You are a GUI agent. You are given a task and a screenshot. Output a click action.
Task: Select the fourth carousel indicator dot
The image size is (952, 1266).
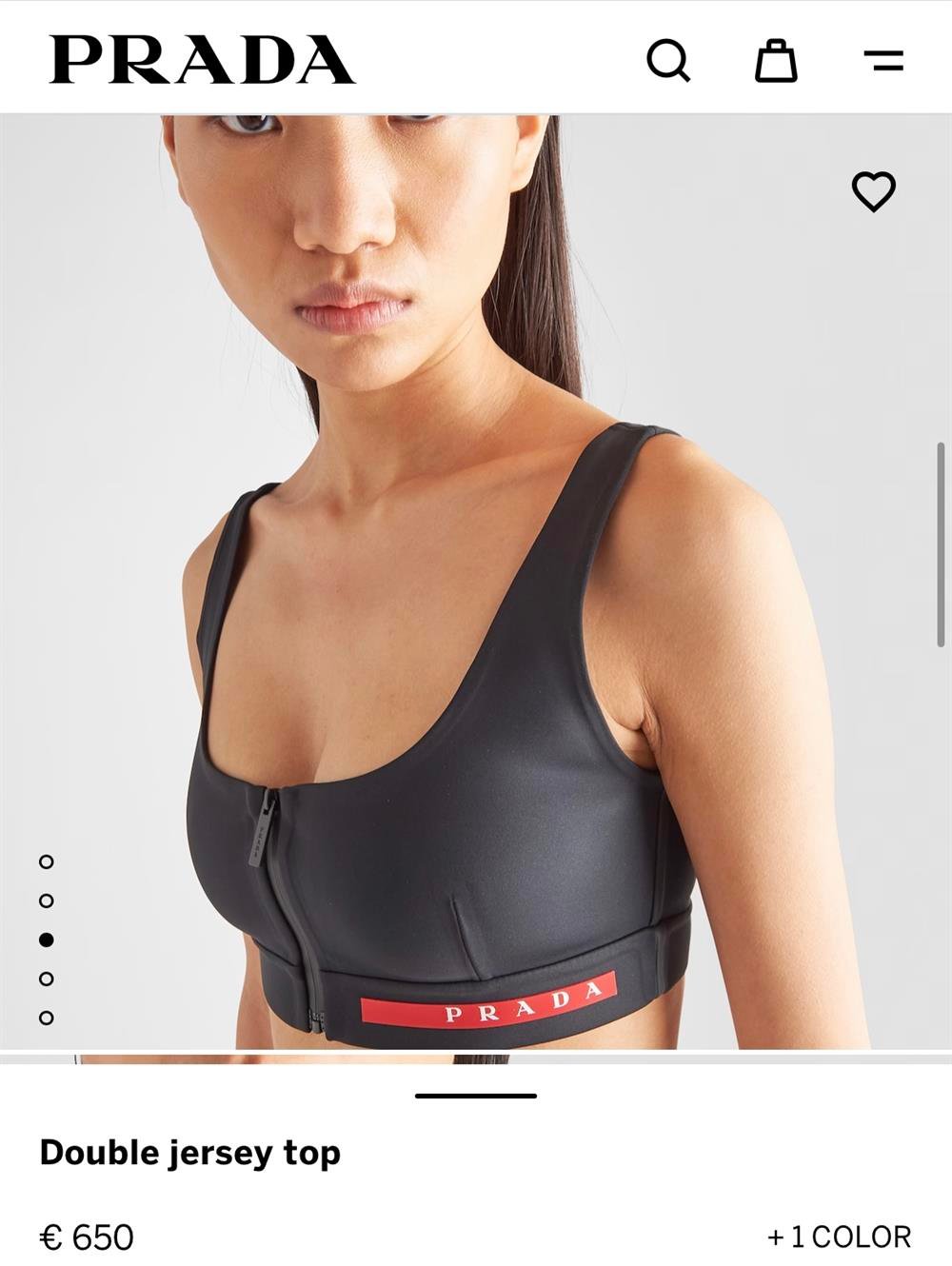click(x=44, y=978)
